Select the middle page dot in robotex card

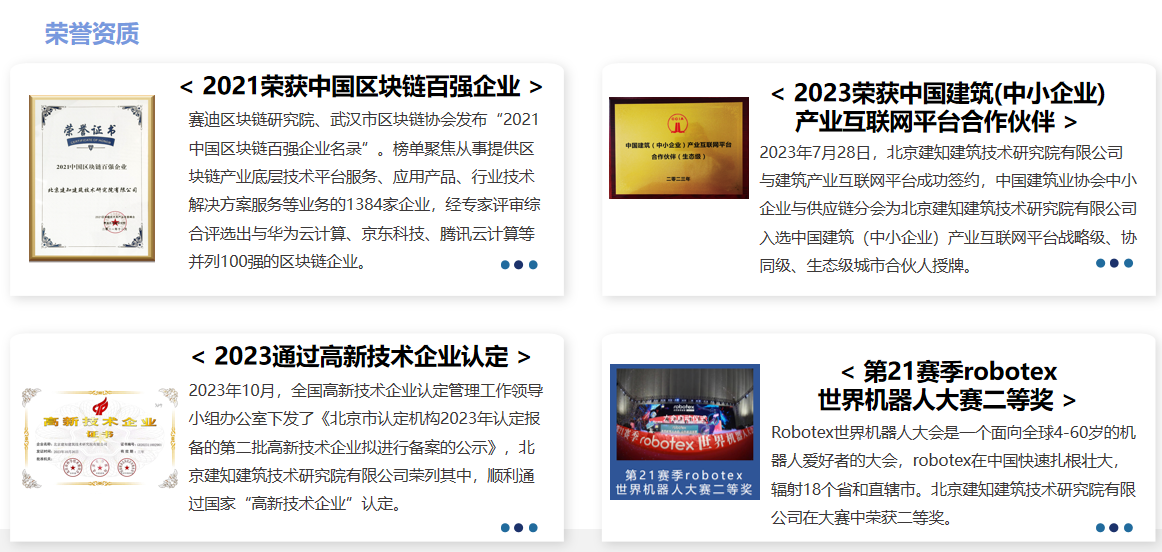click(1115, 528)
